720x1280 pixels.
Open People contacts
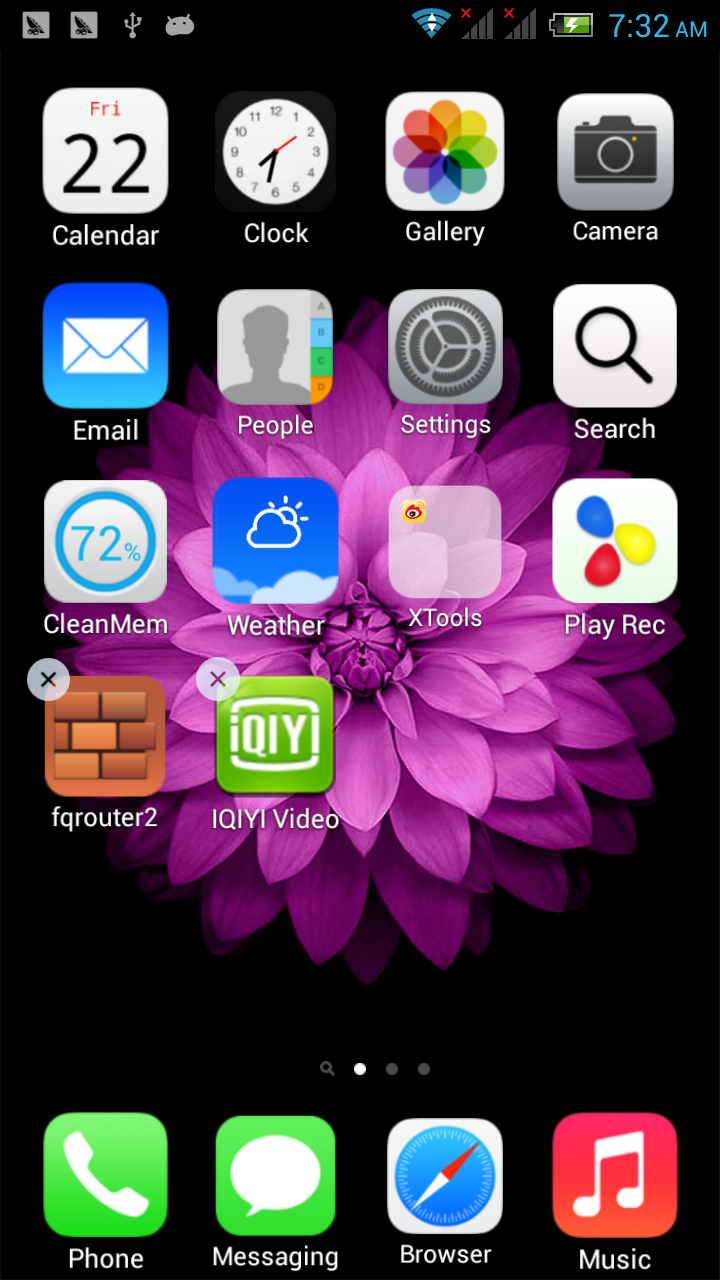click(275, 346)
